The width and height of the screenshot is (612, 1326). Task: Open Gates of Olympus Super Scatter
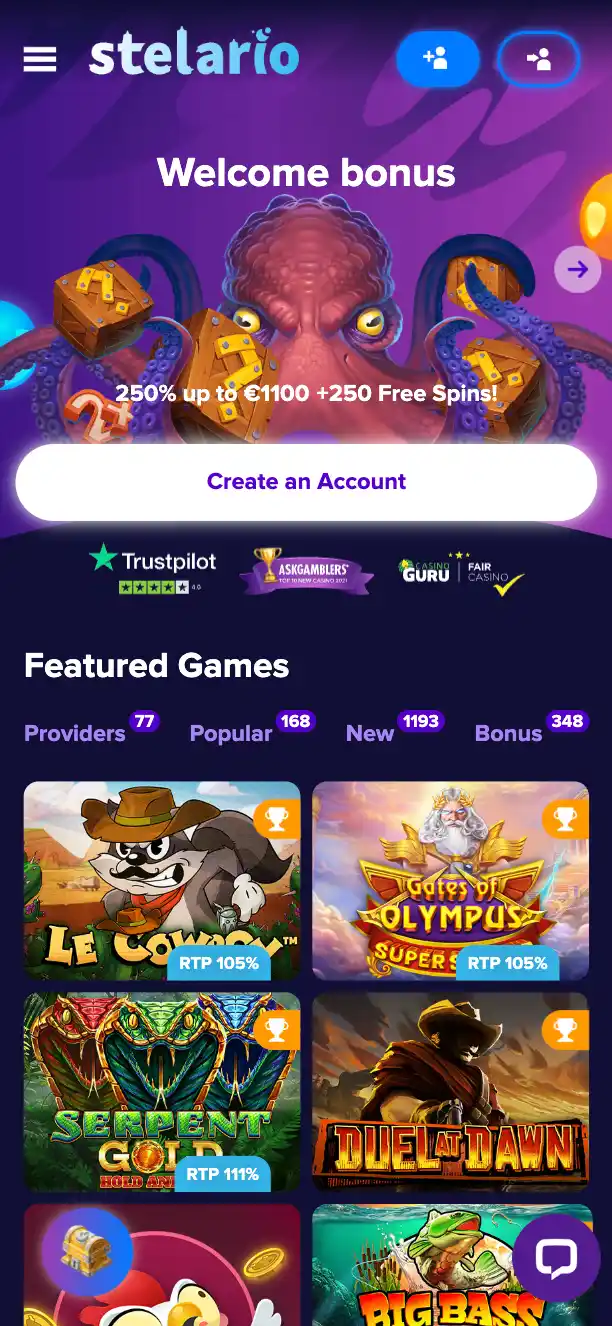450,880
